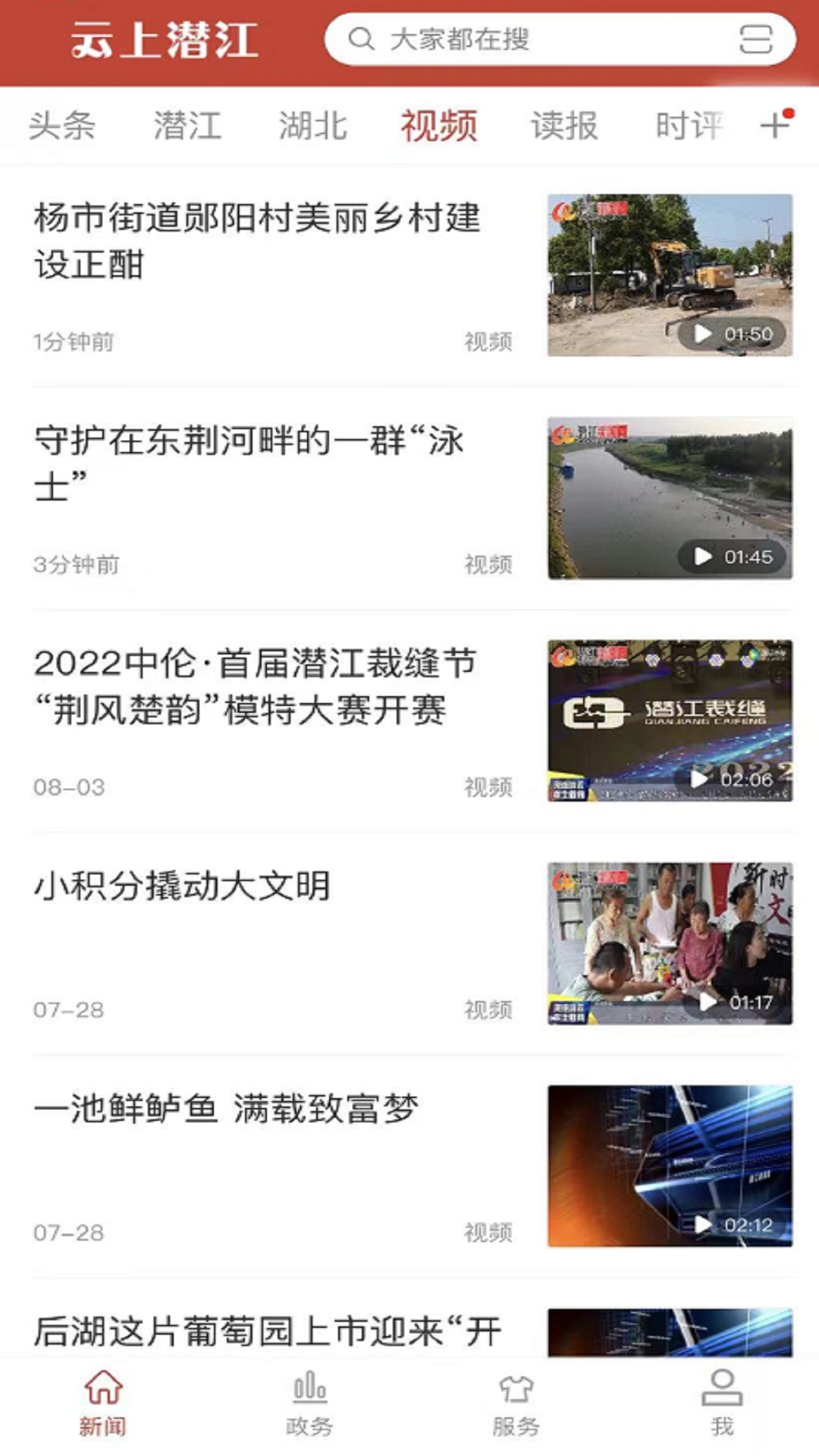Select the 视频 tab
Image resolution: width=819 pixels, height=1456 pixels.
coord(439,126)
